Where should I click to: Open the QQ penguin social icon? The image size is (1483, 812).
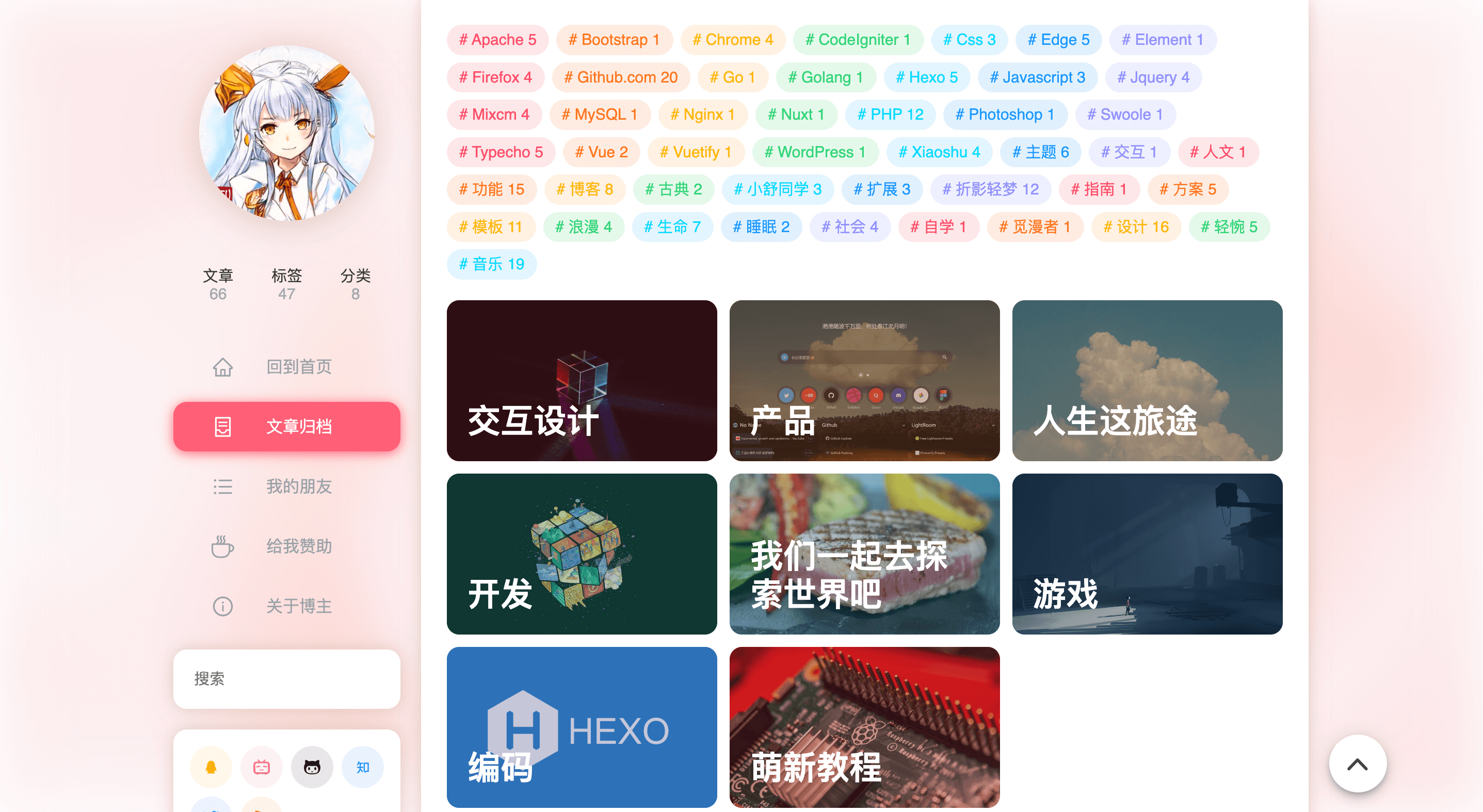211,767
